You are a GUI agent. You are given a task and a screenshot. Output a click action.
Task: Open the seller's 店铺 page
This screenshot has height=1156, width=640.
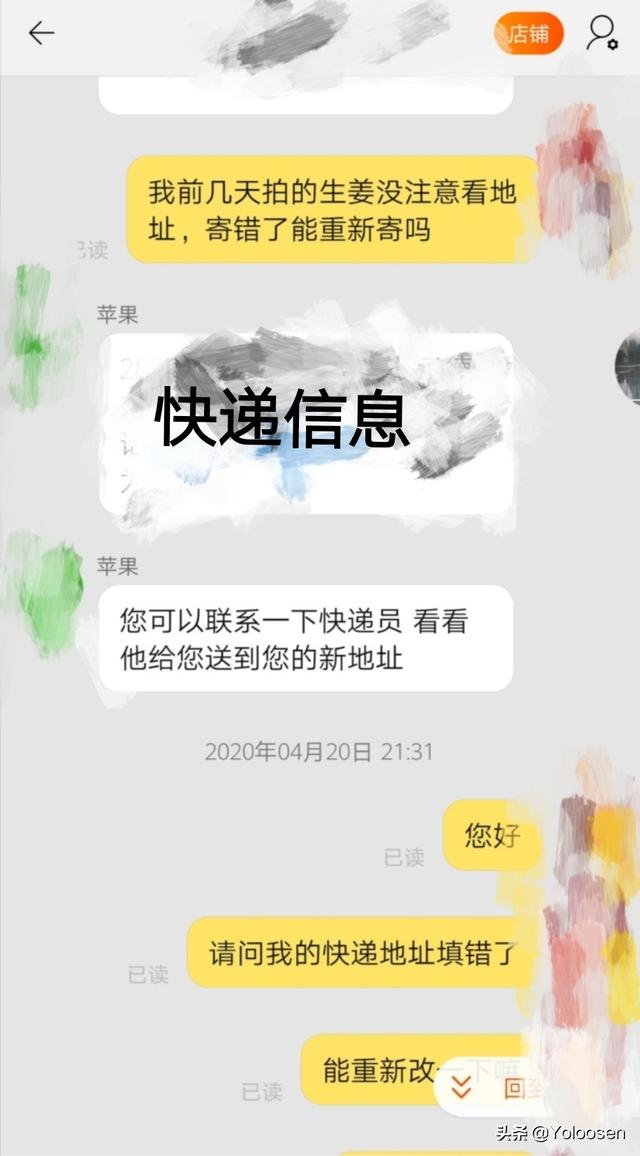click(528, 34)
